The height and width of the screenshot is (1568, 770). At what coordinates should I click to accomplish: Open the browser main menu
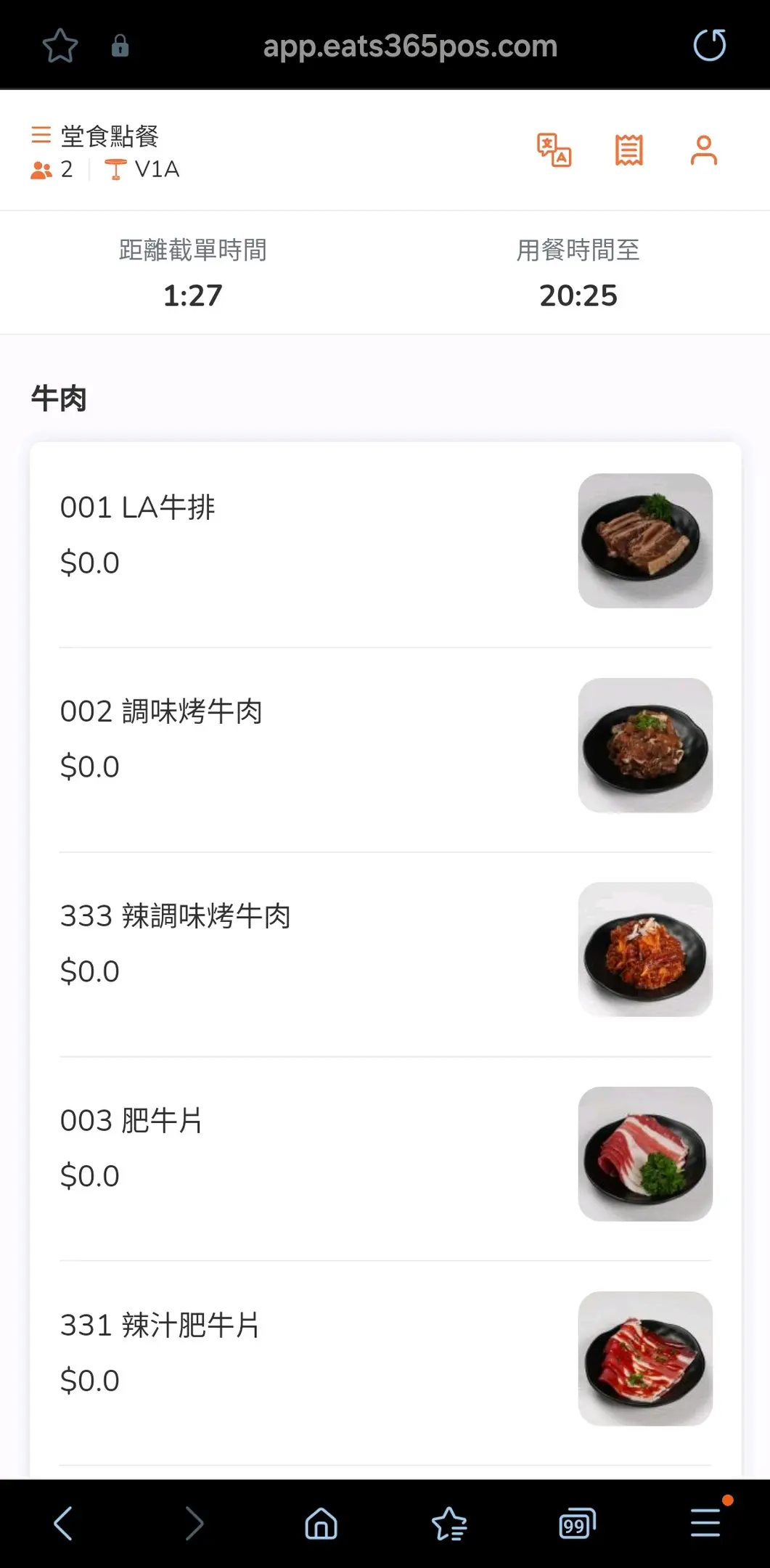tap(705, 1523)
